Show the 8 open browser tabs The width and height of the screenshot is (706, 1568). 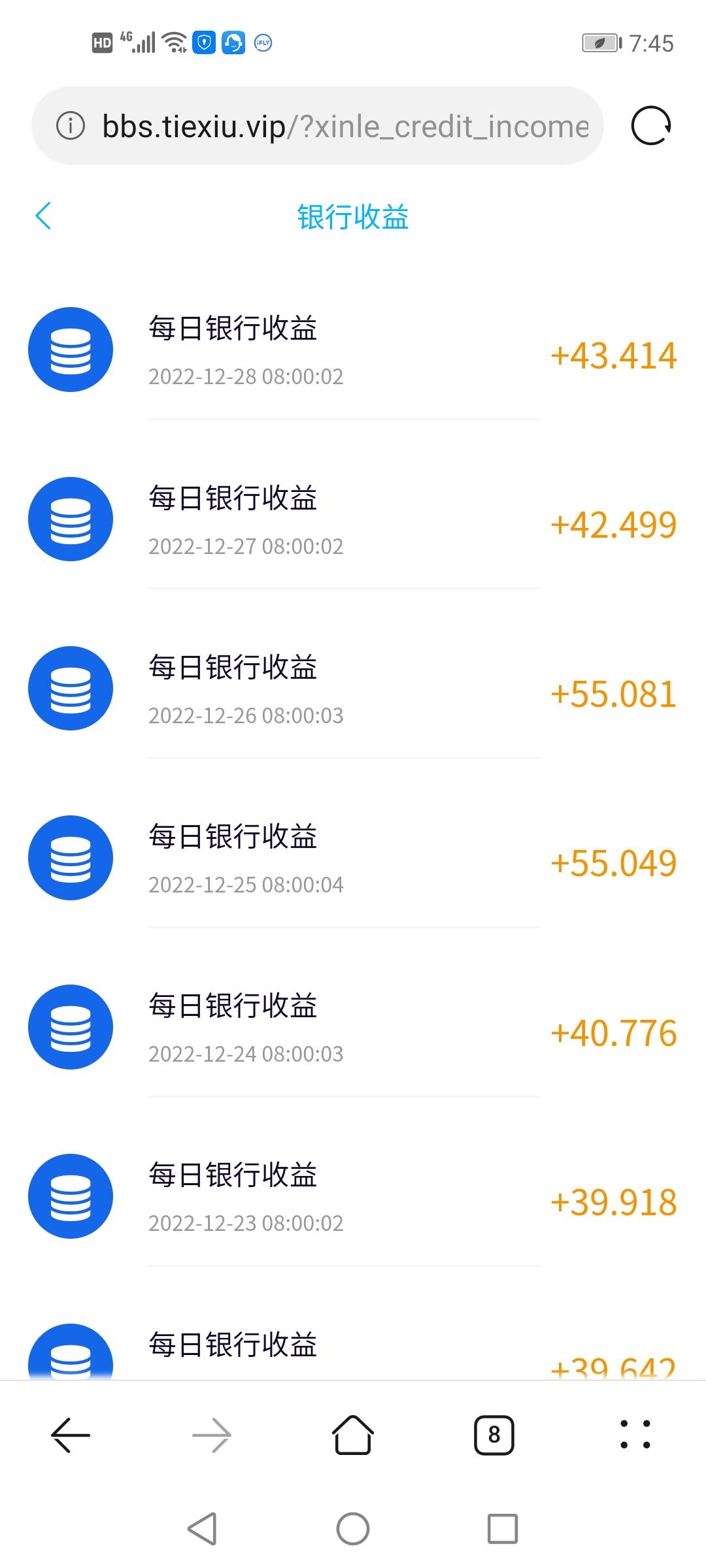[494, 1435]
